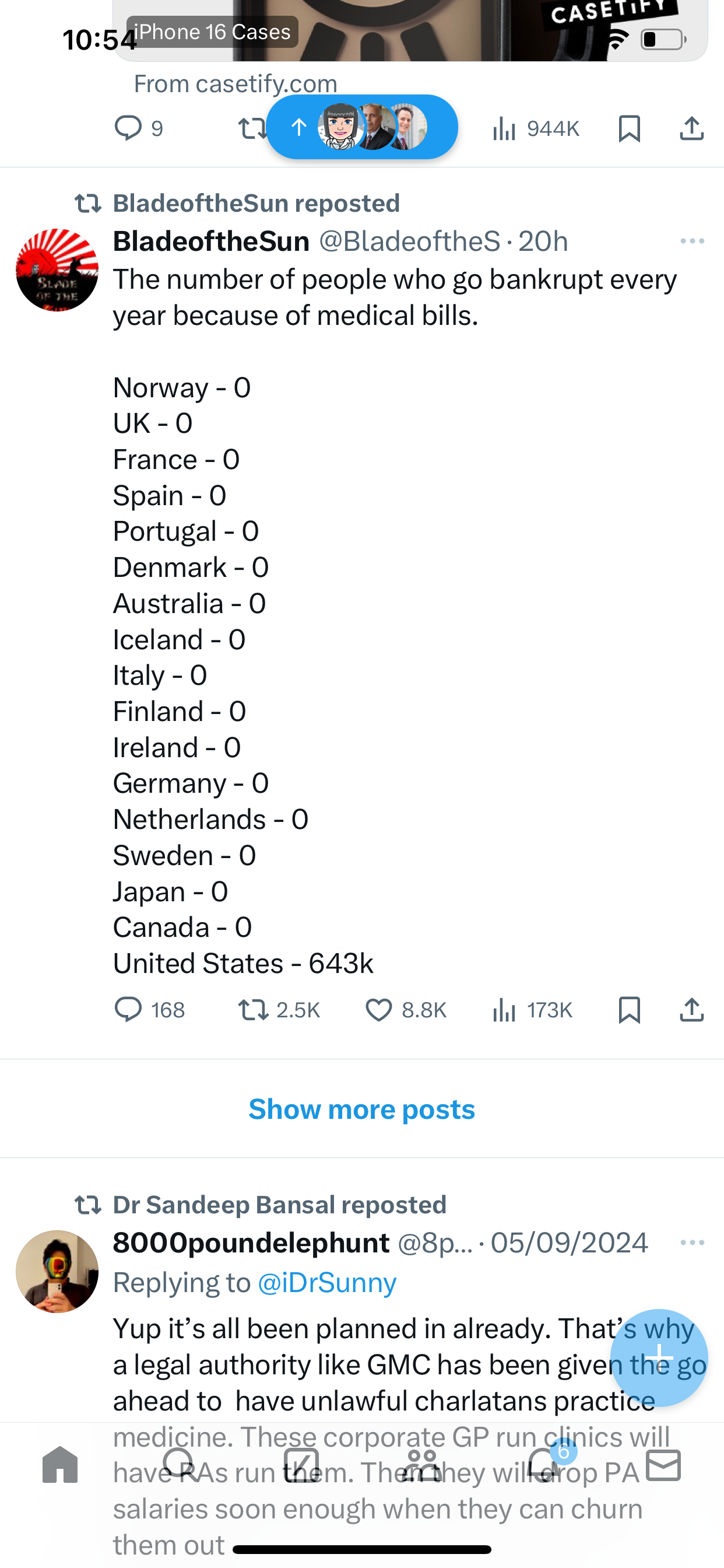The width and height of the screenshot is (724, 1568).
Task: Open overflow menu on BladeoftheSun's post
Action: tap(693, 242)
